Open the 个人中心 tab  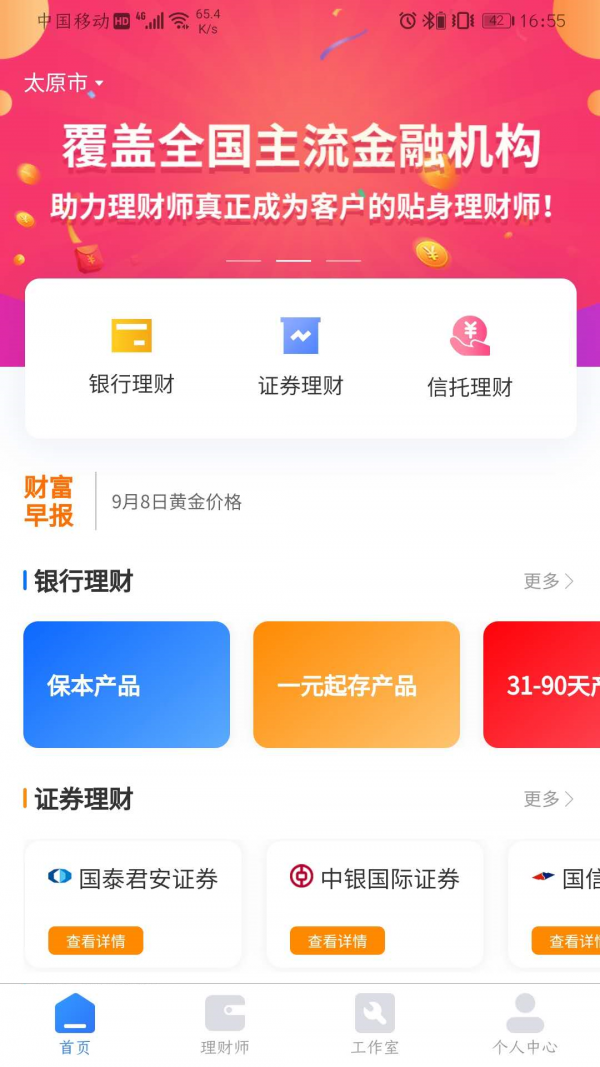click(525, 1025)
